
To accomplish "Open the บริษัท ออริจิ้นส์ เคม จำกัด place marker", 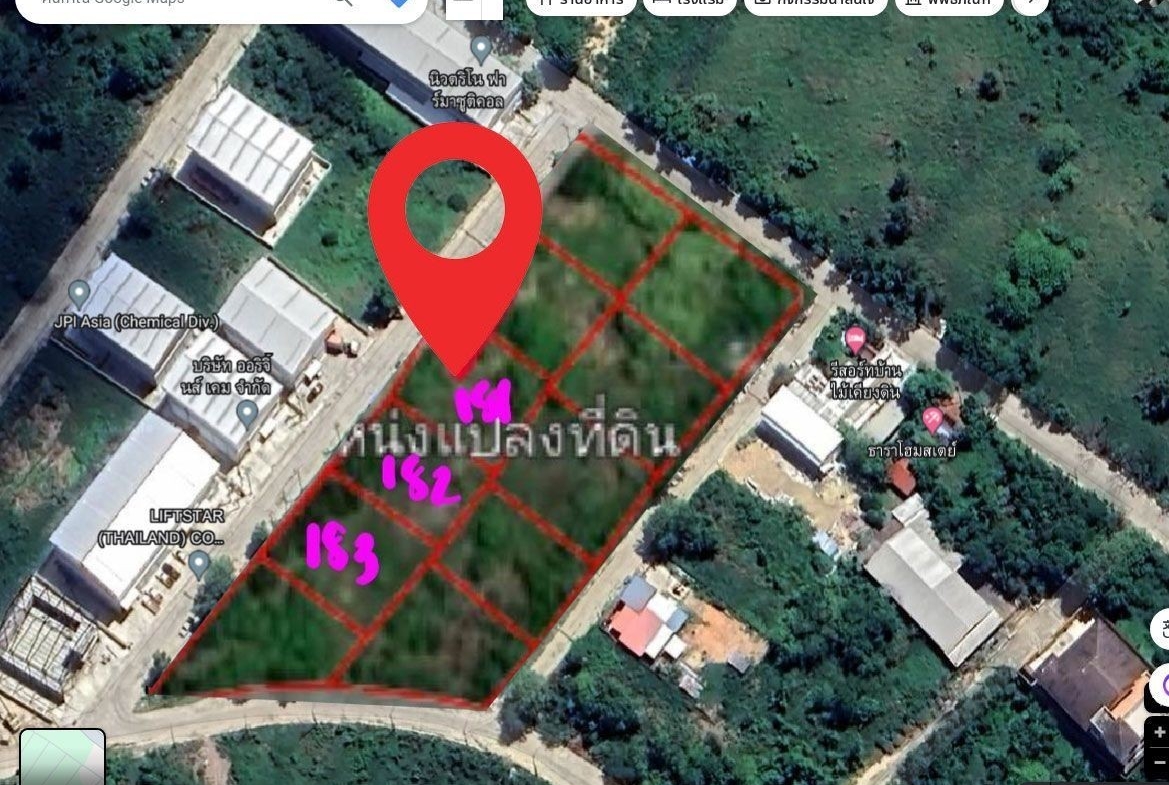I will [247, 412].
